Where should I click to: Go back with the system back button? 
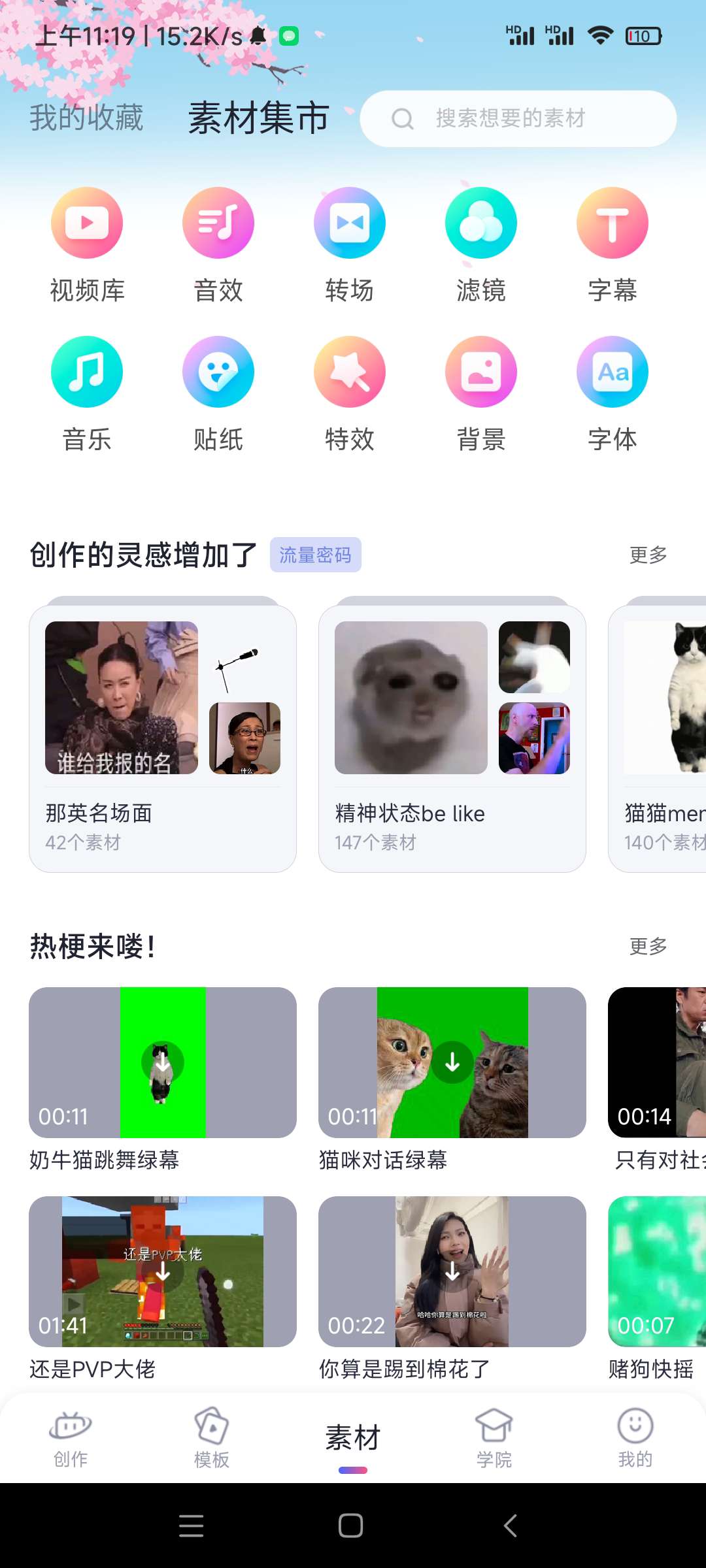coord(511,1526)
